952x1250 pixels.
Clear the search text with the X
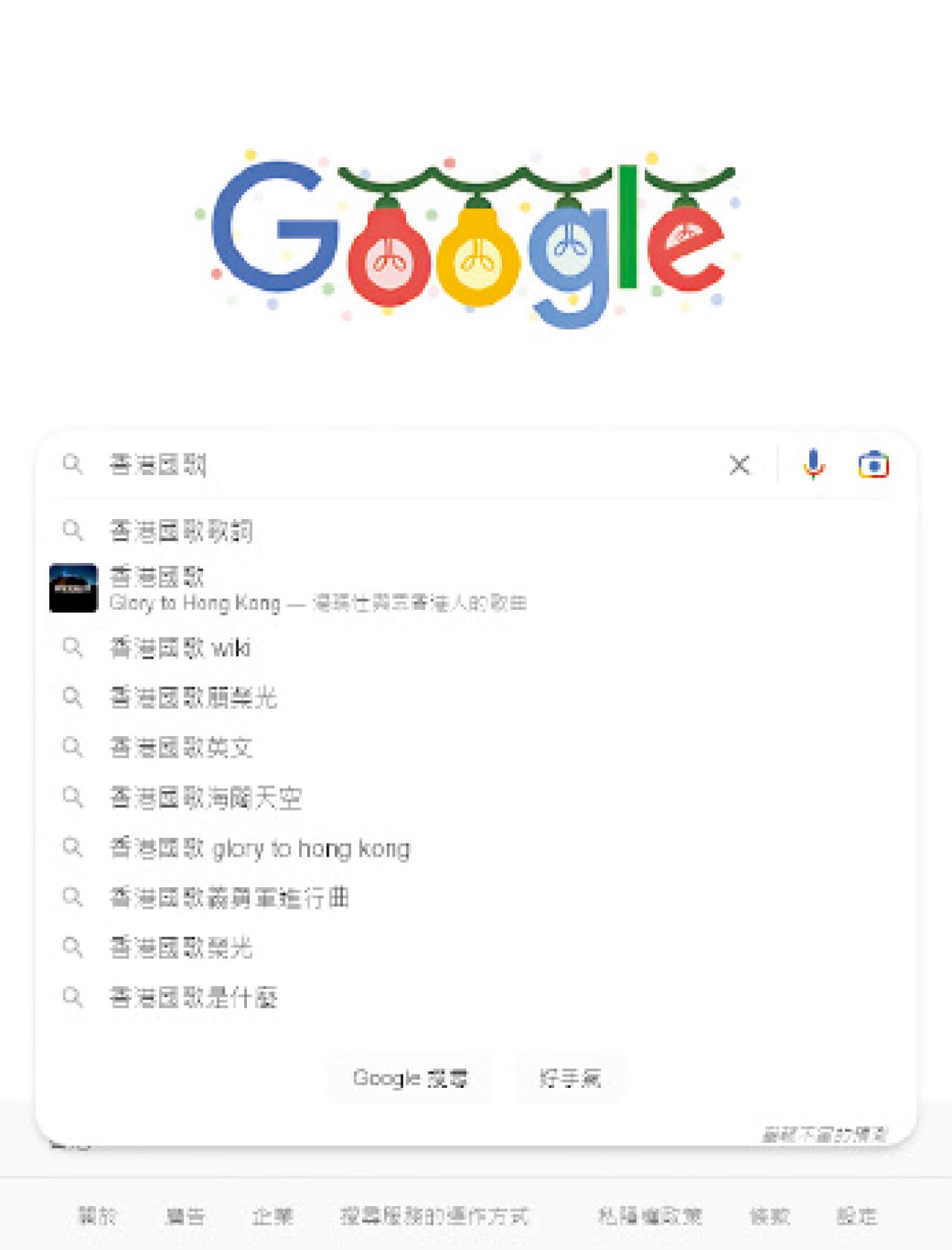[739, 465]
